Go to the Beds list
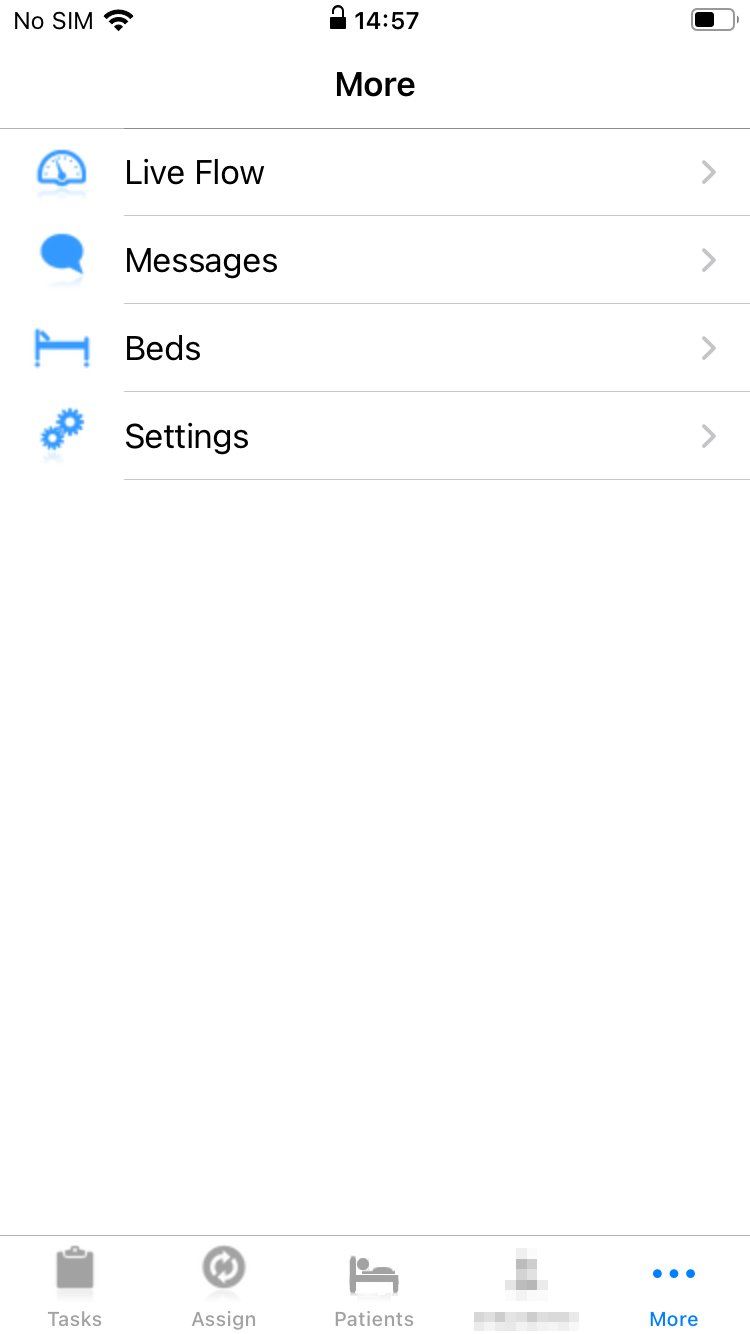Screen dimensions: 750x1334 pos(375,348)
